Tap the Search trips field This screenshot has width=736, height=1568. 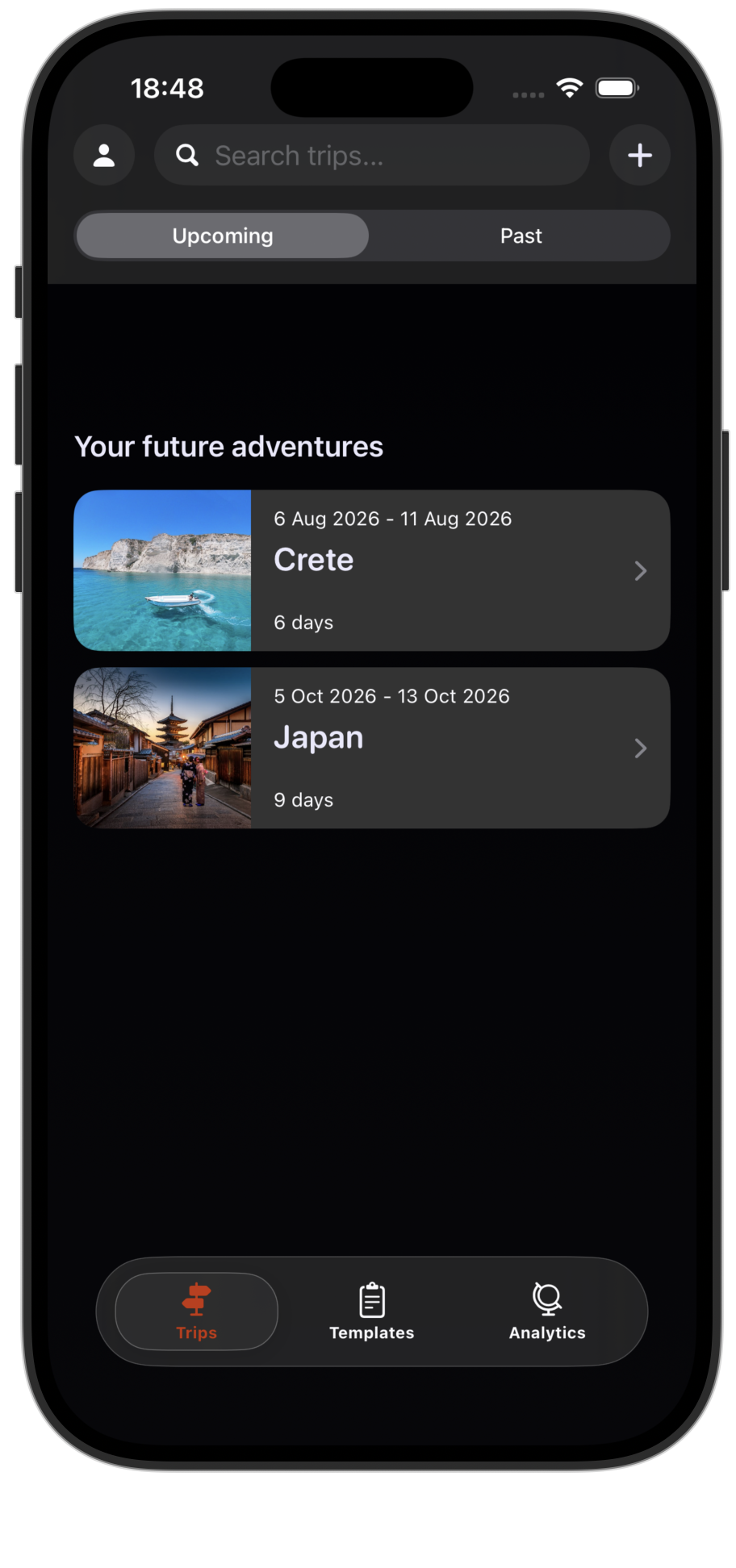[x=372, y=155]
